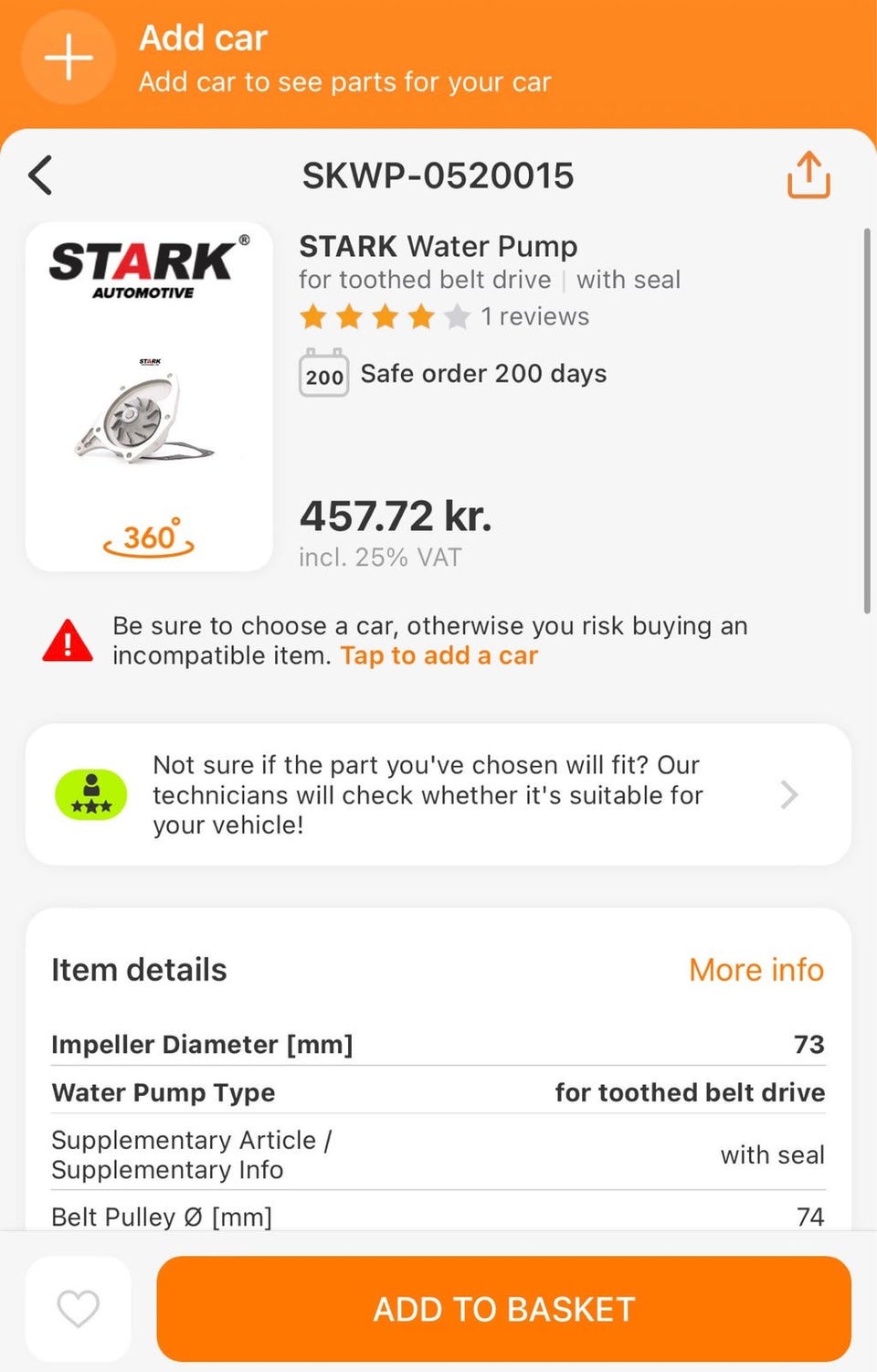Tap the plus icon to add a car
The image size is (877, 1372).
[x=69, y=58]
